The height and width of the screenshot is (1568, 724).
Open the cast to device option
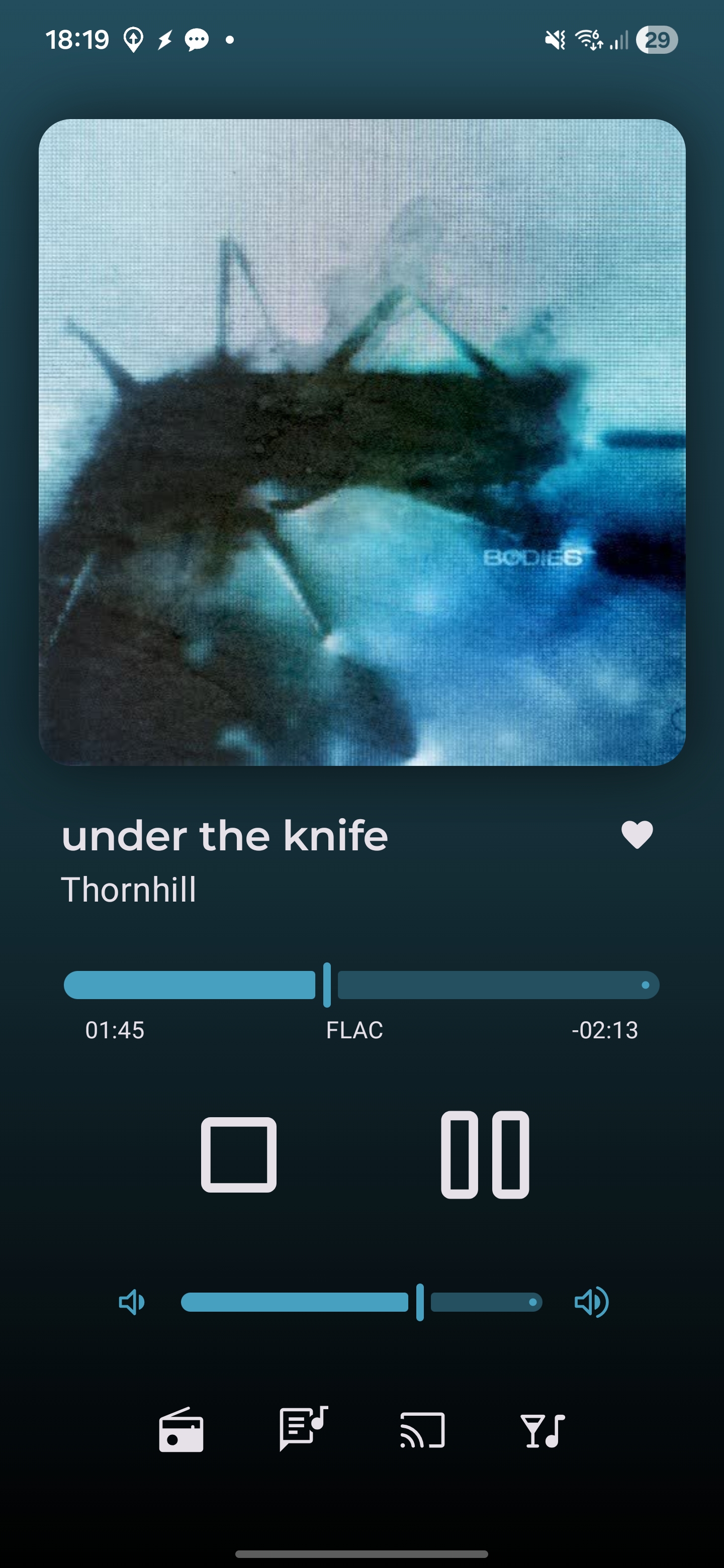coord(423,1430)
